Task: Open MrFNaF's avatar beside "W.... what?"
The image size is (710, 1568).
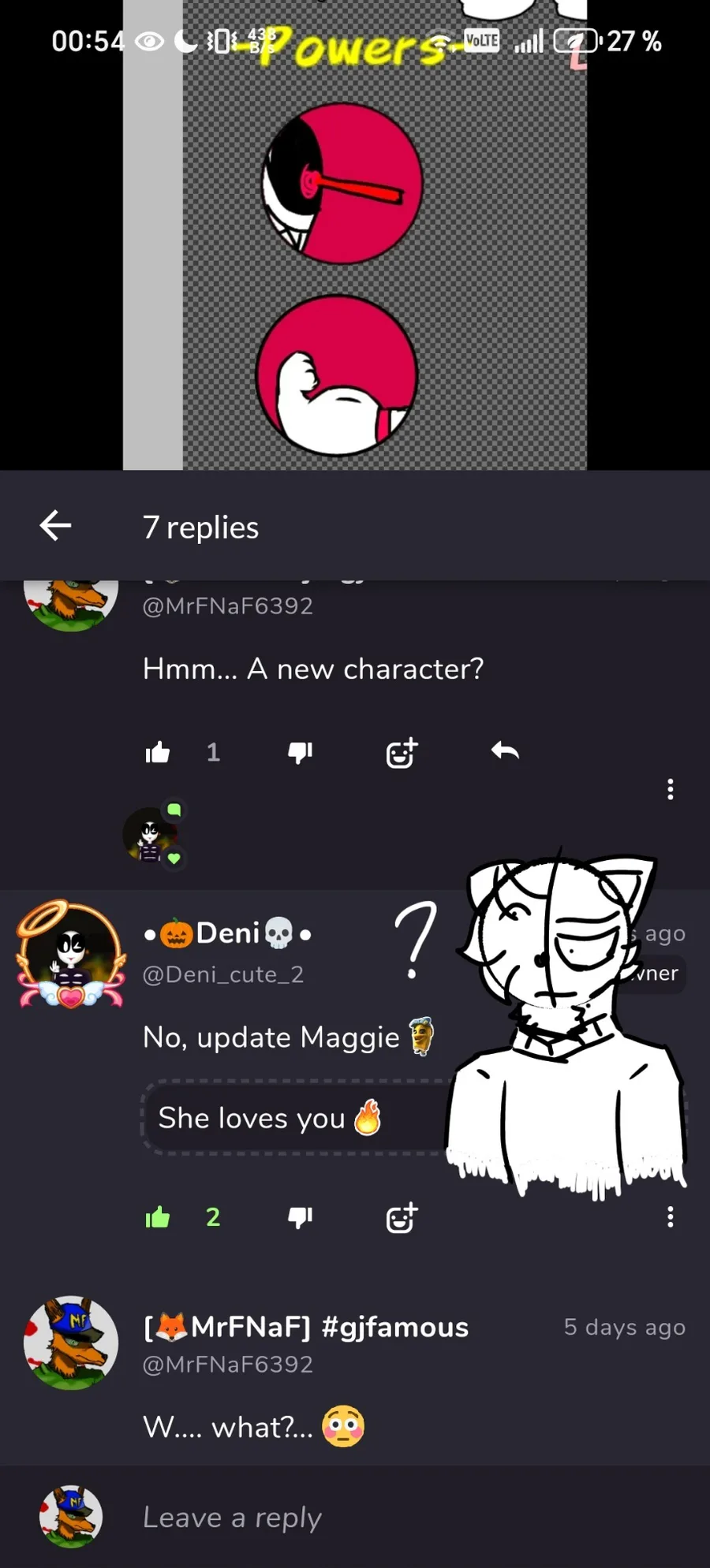Action: pos(71,1342)
